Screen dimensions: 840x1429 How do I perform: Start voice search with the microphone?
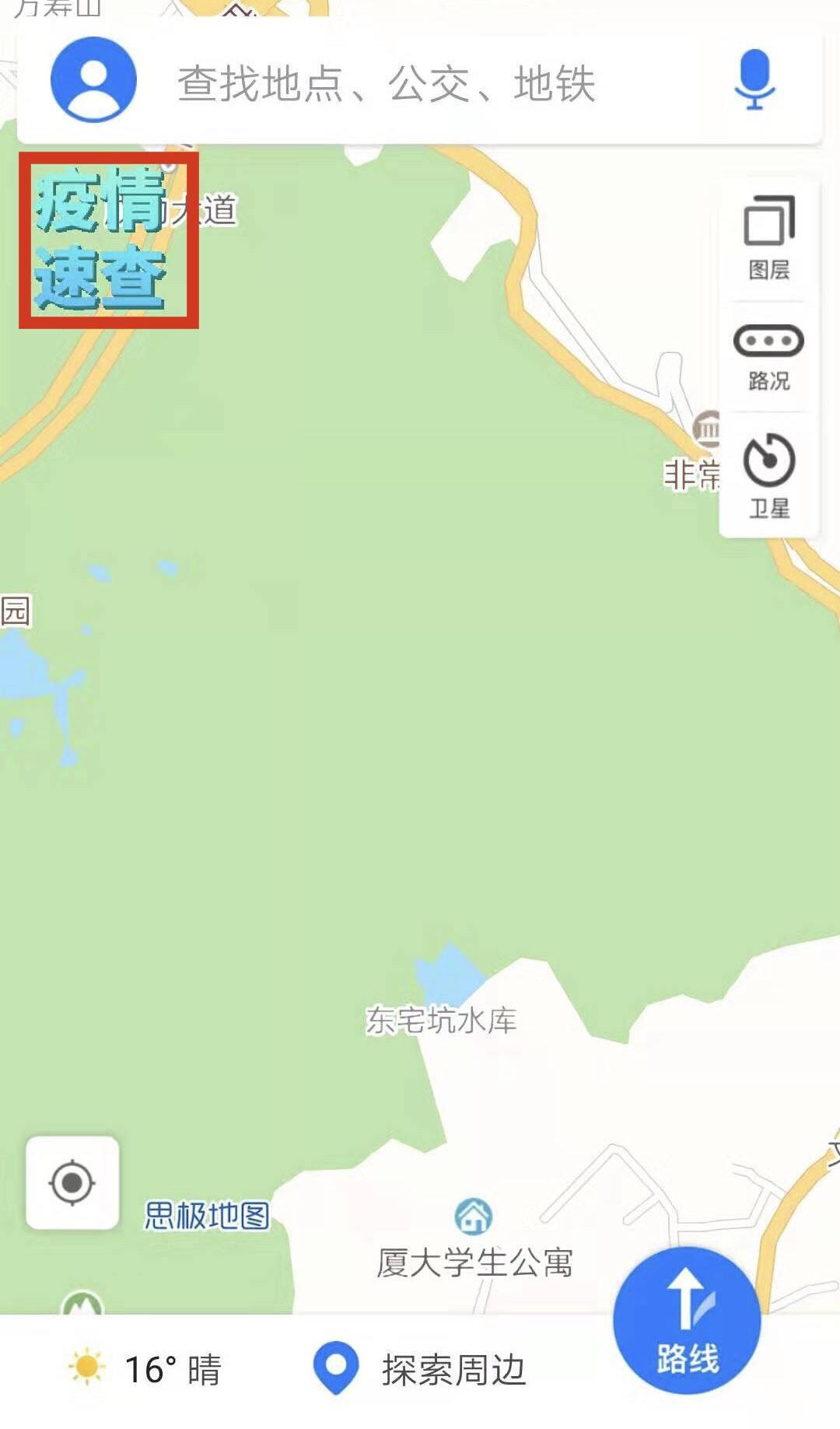pyautogui.click(x=754, y=79)
